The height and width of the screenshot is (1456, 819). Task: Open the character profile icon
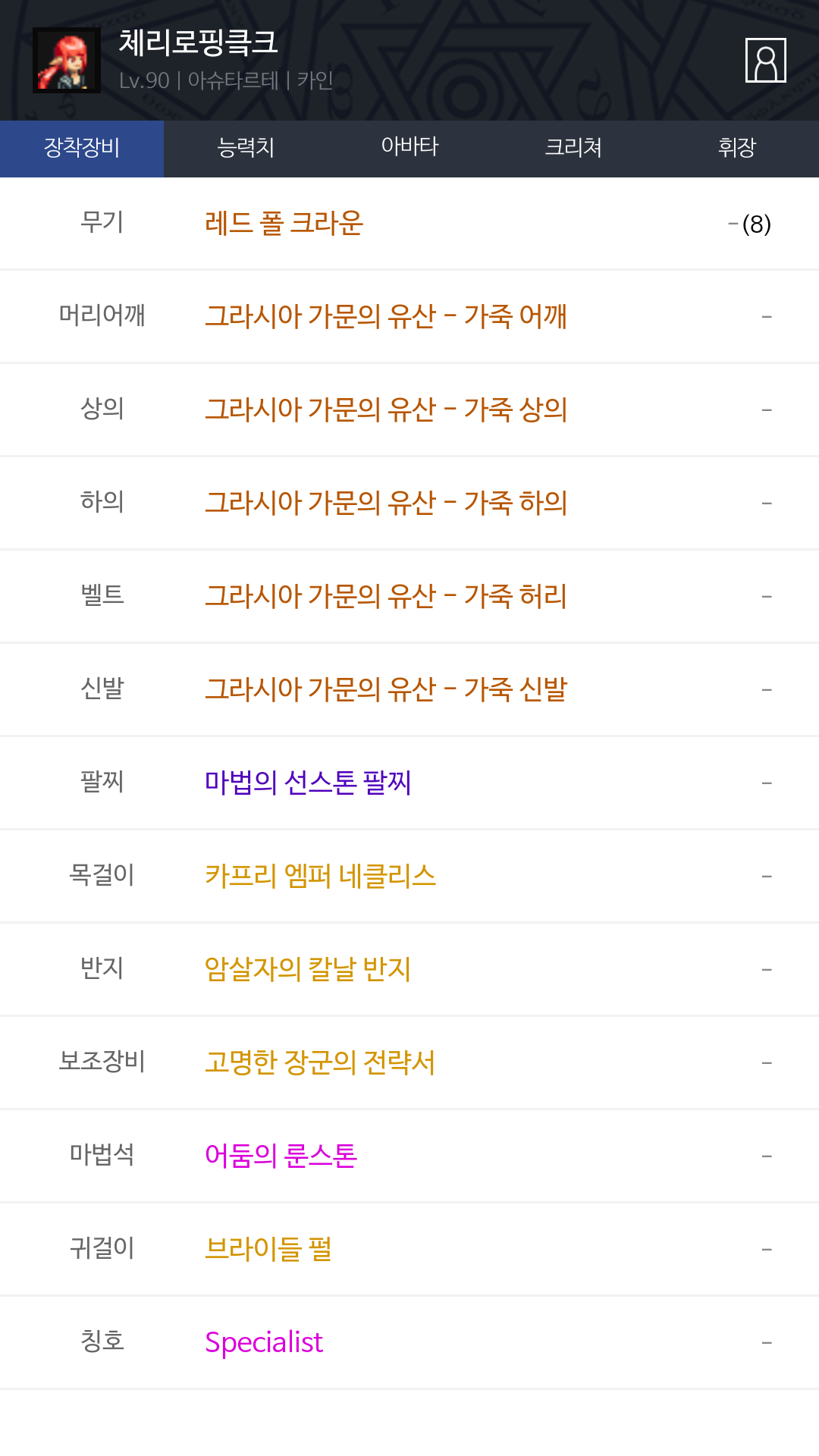[x=765, y=60]
